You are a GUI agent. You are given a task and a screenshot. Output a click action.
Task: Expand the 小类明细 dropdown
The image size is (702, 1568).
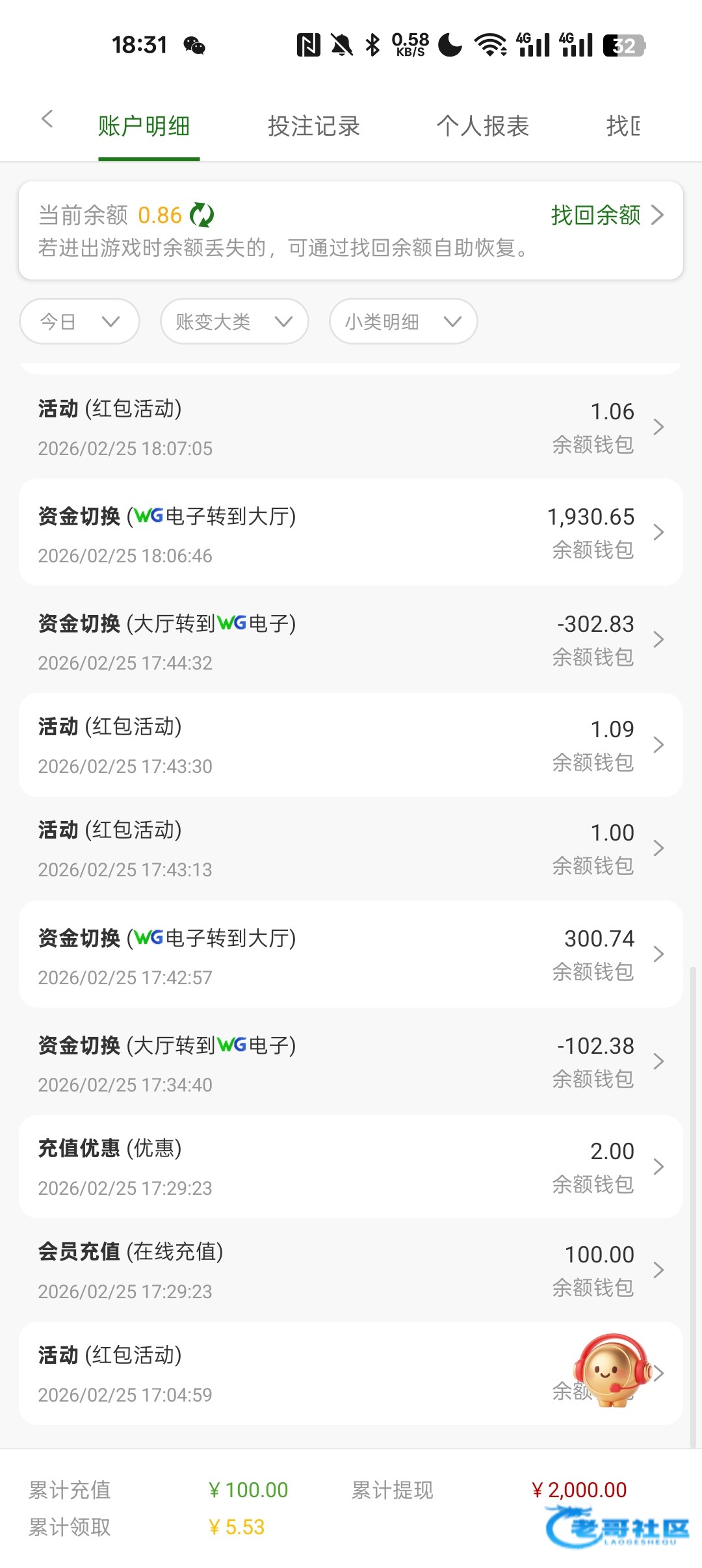tap(403, 321)
